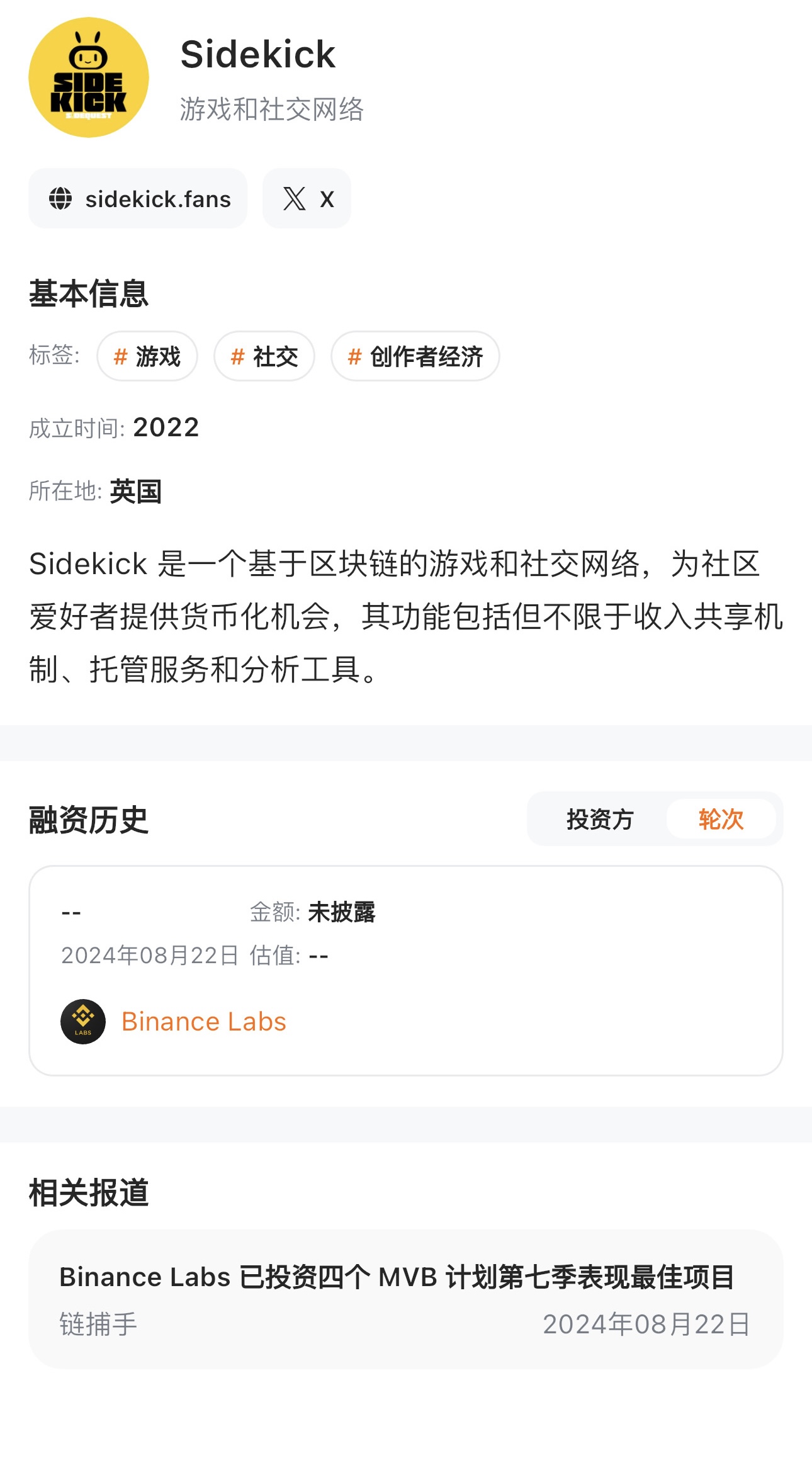Open the 创作者经济 tag

pos(415,356)
